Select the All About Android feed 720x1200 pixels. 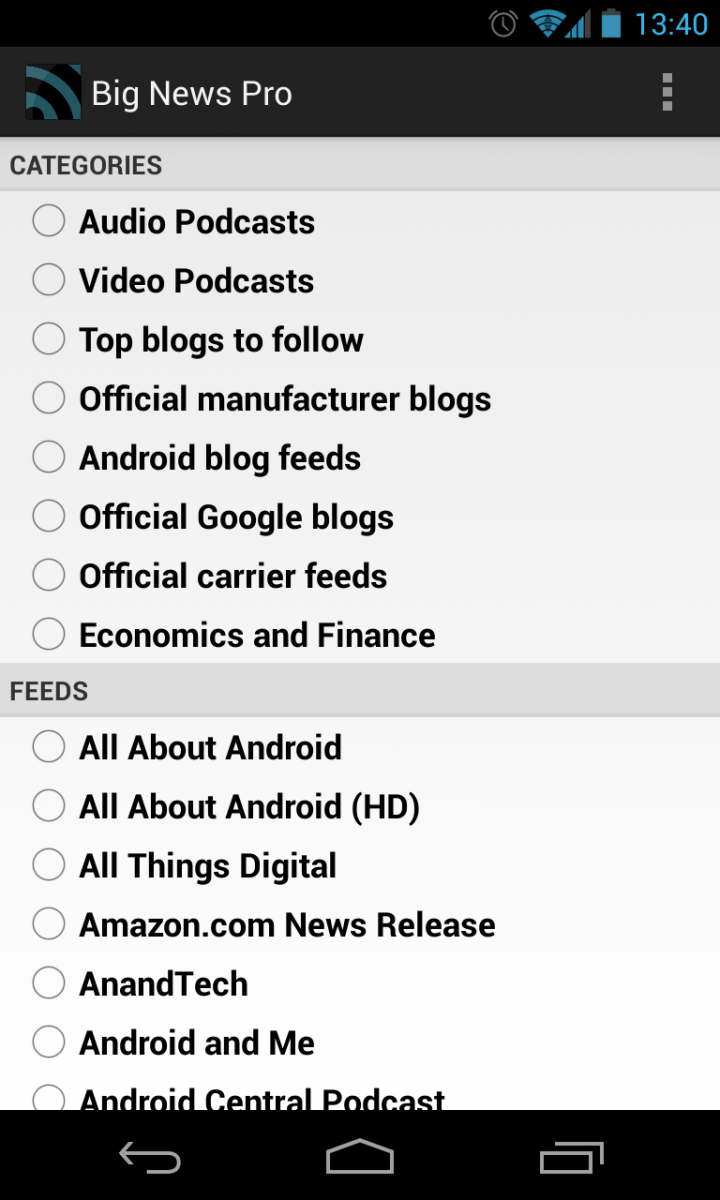click(x=49, y=747)
